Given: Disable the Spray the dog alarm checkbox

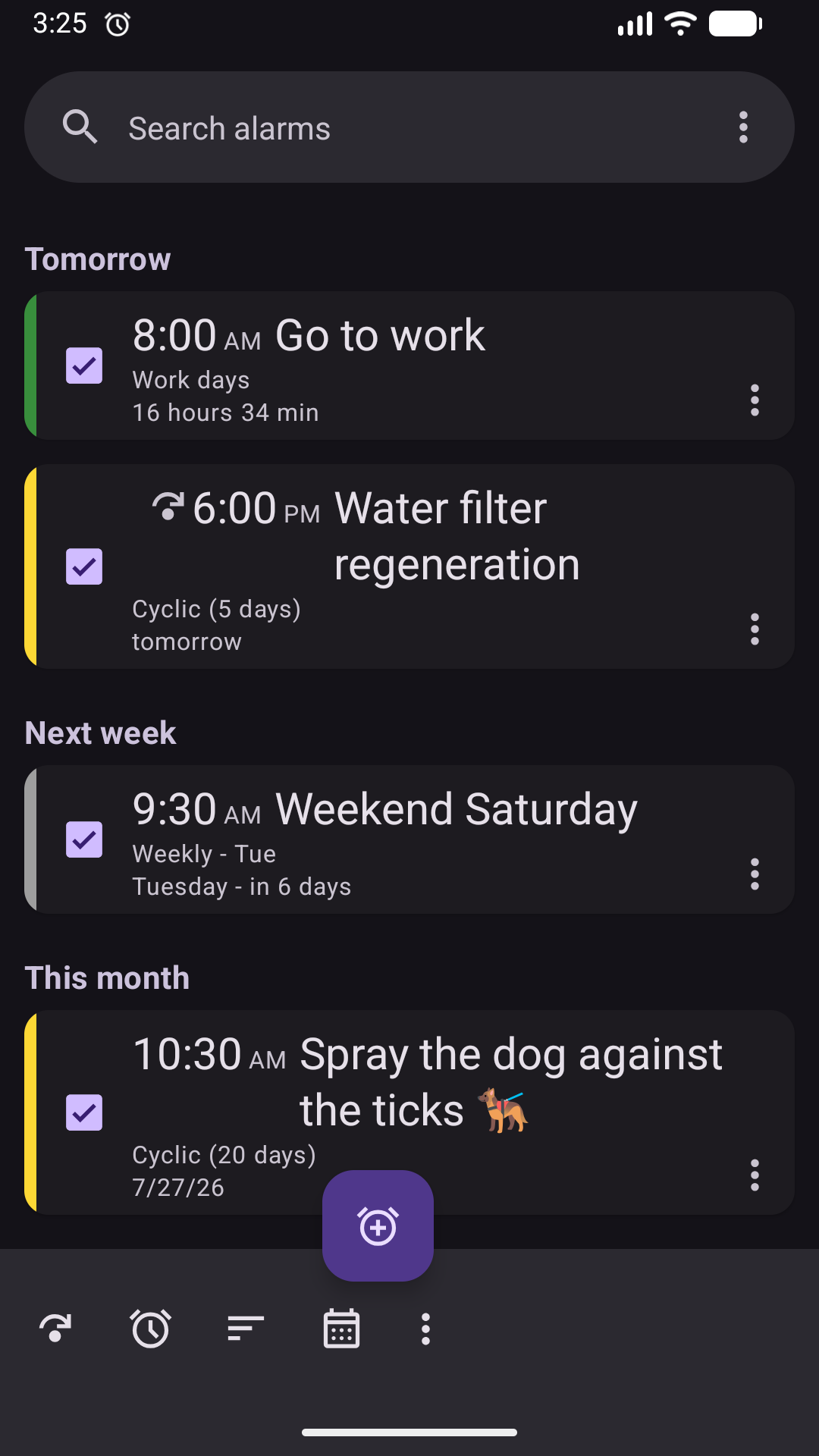Looking at the screenshot, I should click(84, 1112).
